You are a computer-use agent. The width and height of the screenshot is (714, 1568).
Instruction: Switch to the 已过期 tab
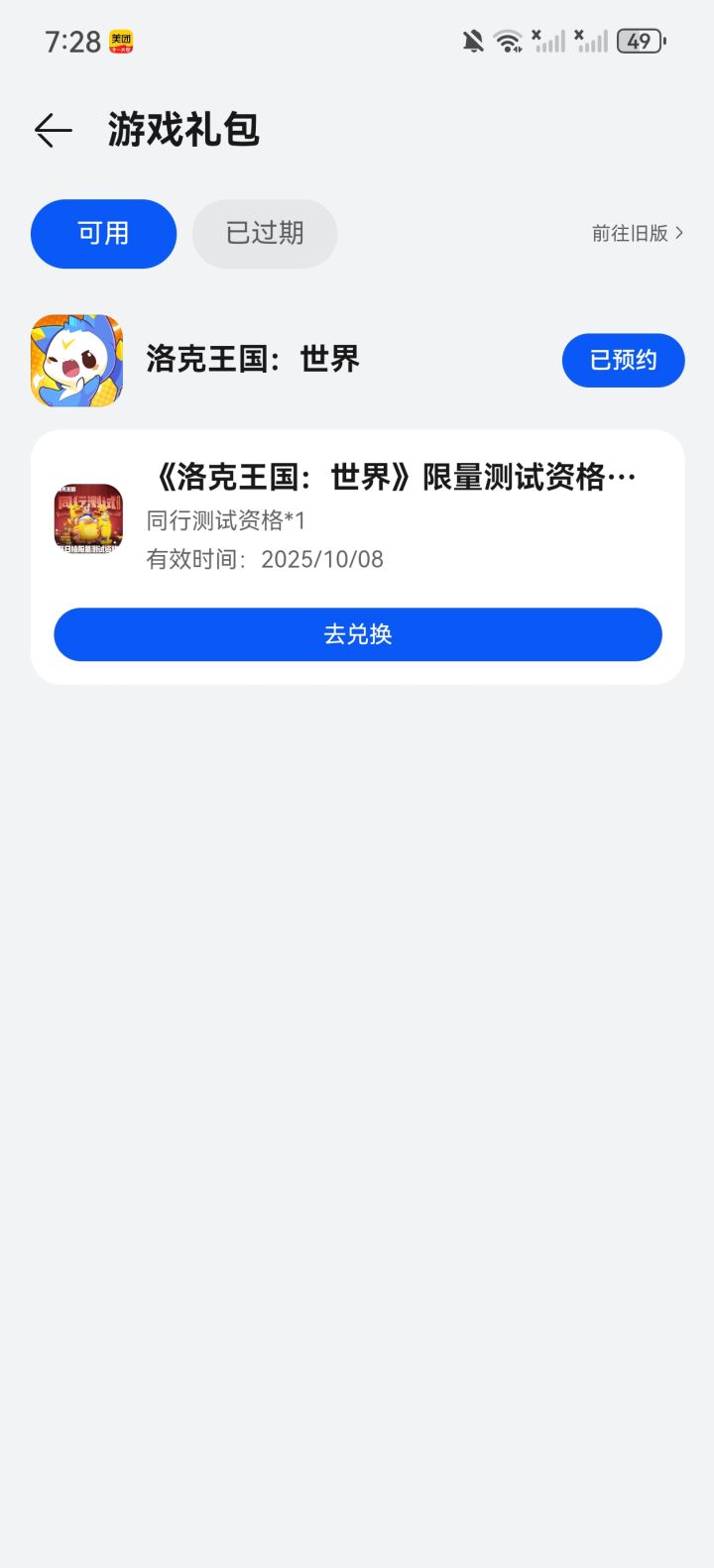[265, 234]
